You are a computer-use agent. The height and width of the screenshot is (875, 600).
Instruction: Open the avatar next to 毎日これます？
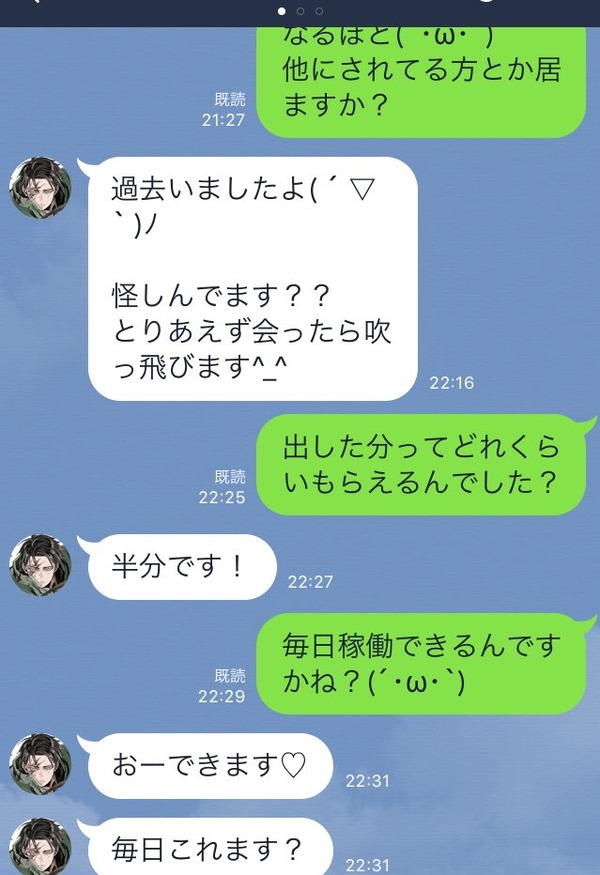[x=41, y=848]
